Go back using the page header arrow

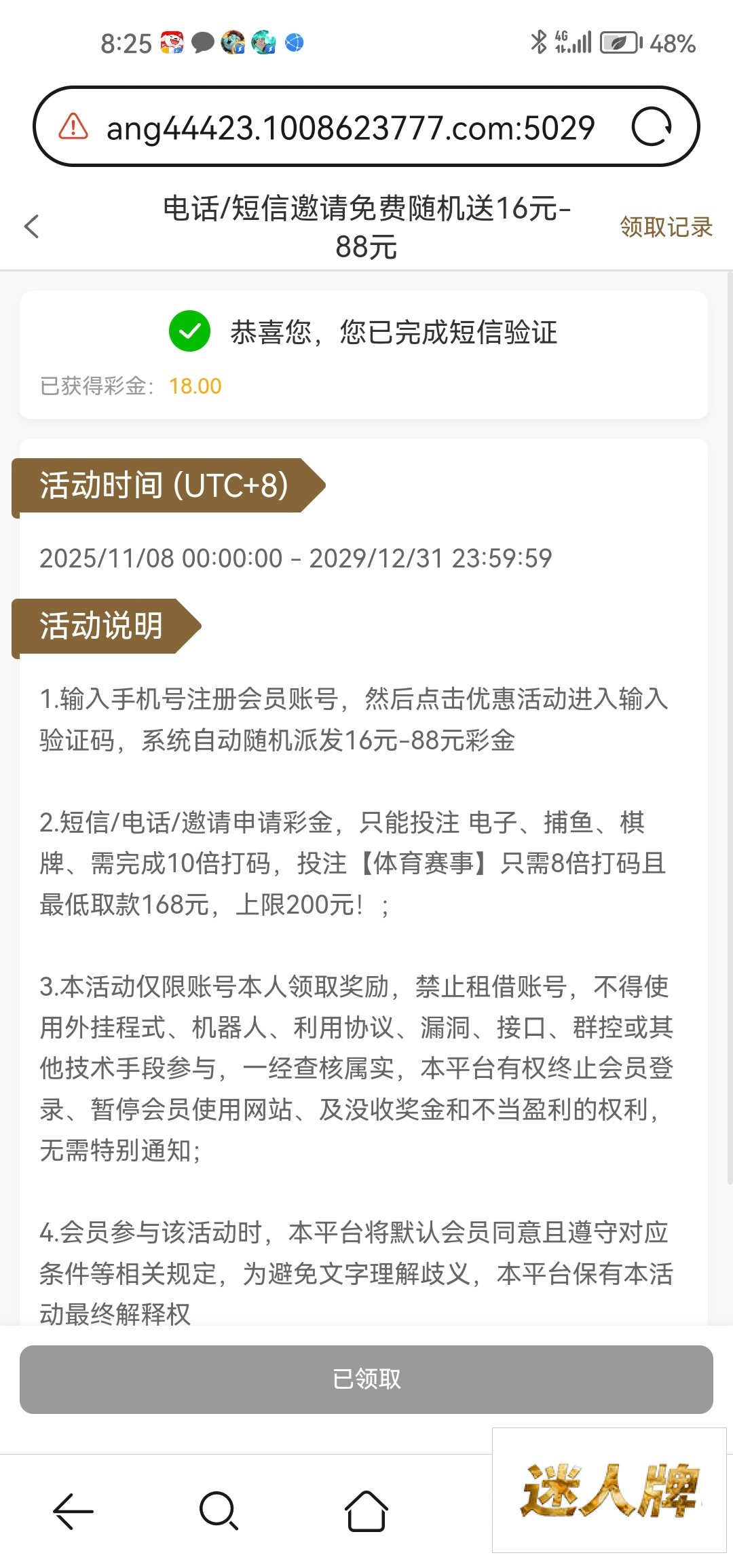pyautogui.click(x=32, y=227)
